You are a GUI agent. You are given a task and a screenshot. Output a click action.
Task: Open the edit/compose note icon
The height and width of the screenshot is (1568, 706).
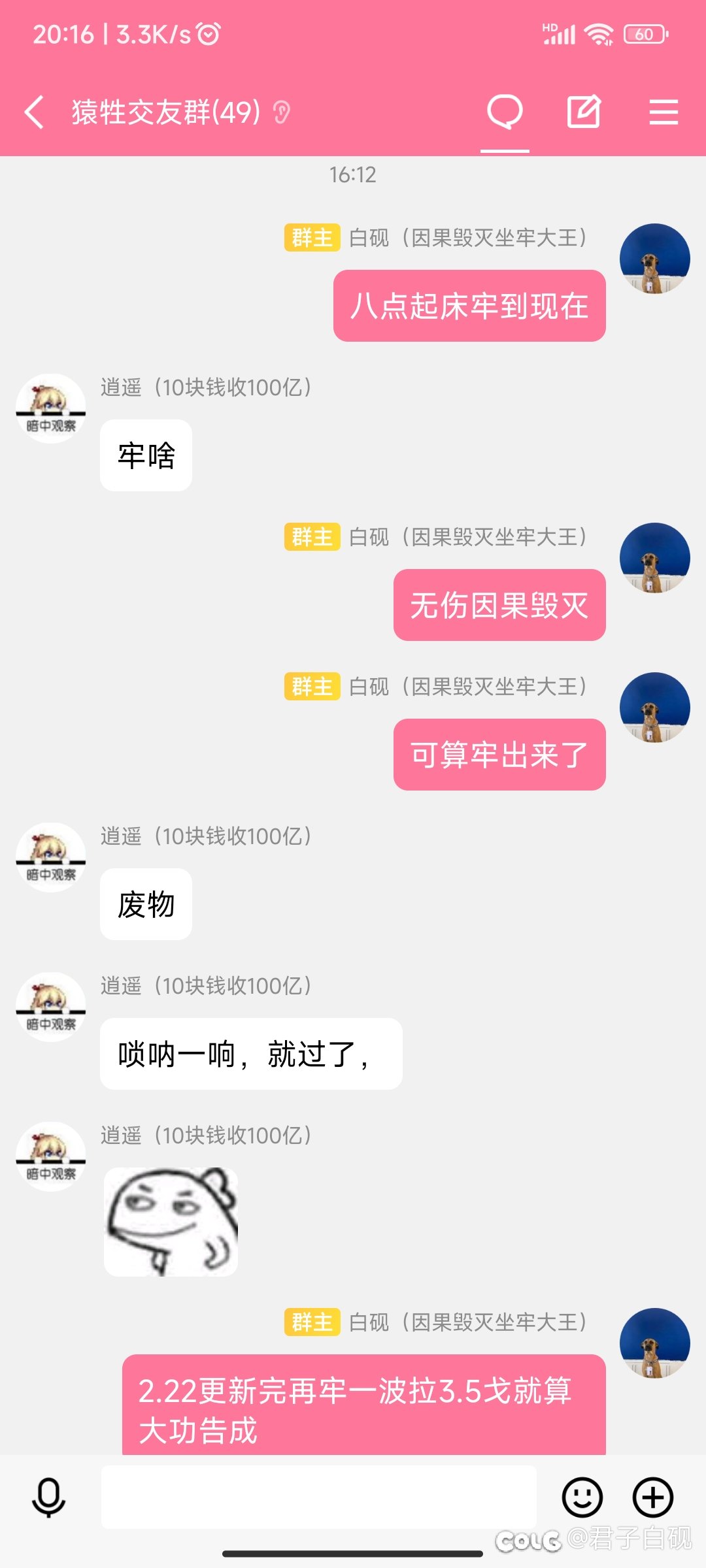point(583,112)
